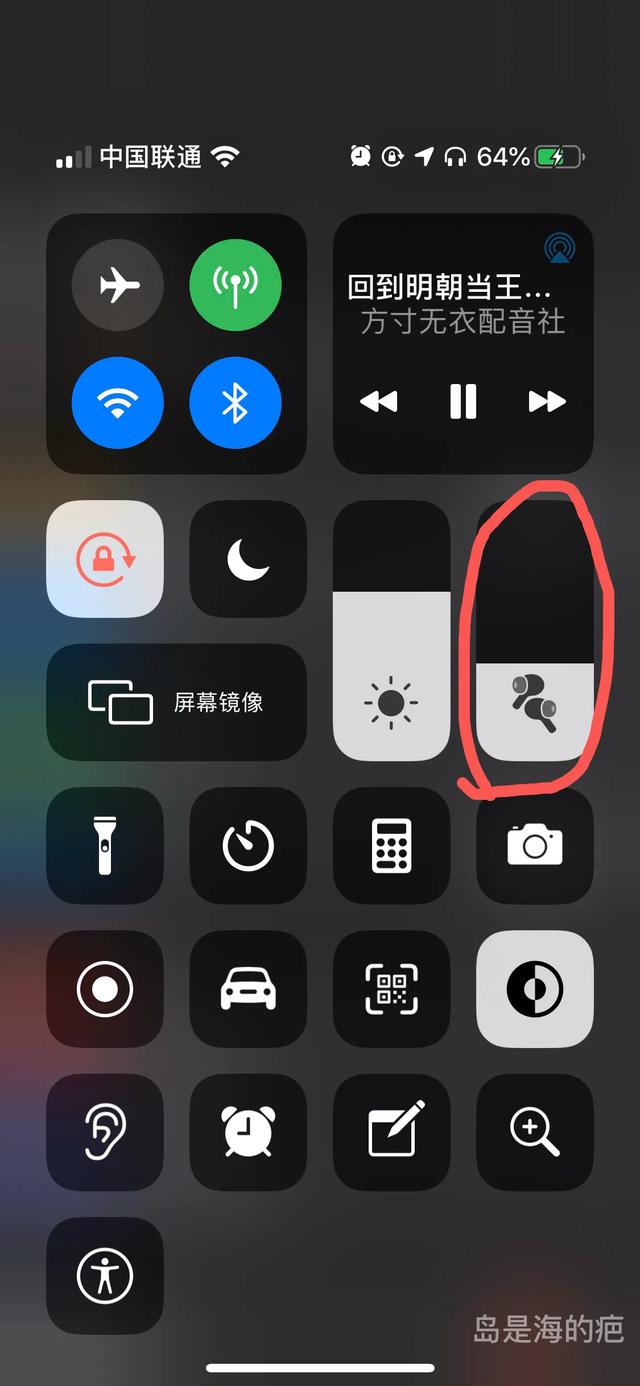This screenshot has height=1386, width=640.
Task: Go back to previous track
Action: pyautogui.click(x=379, y=401)
